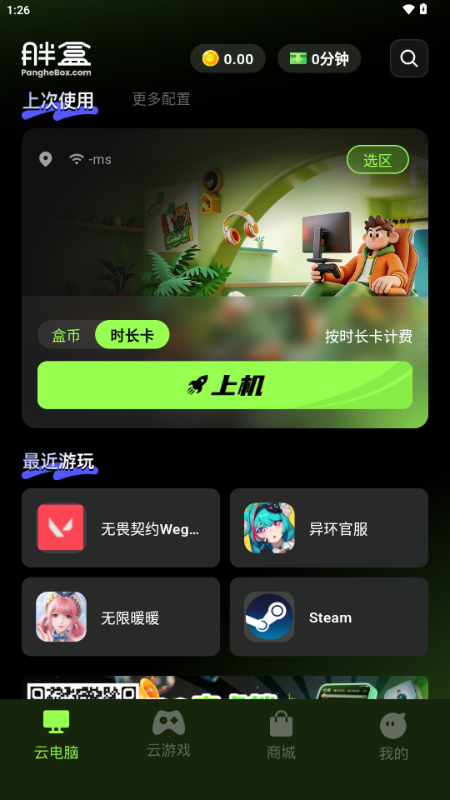Go to the 云游戏 tab

168,733
